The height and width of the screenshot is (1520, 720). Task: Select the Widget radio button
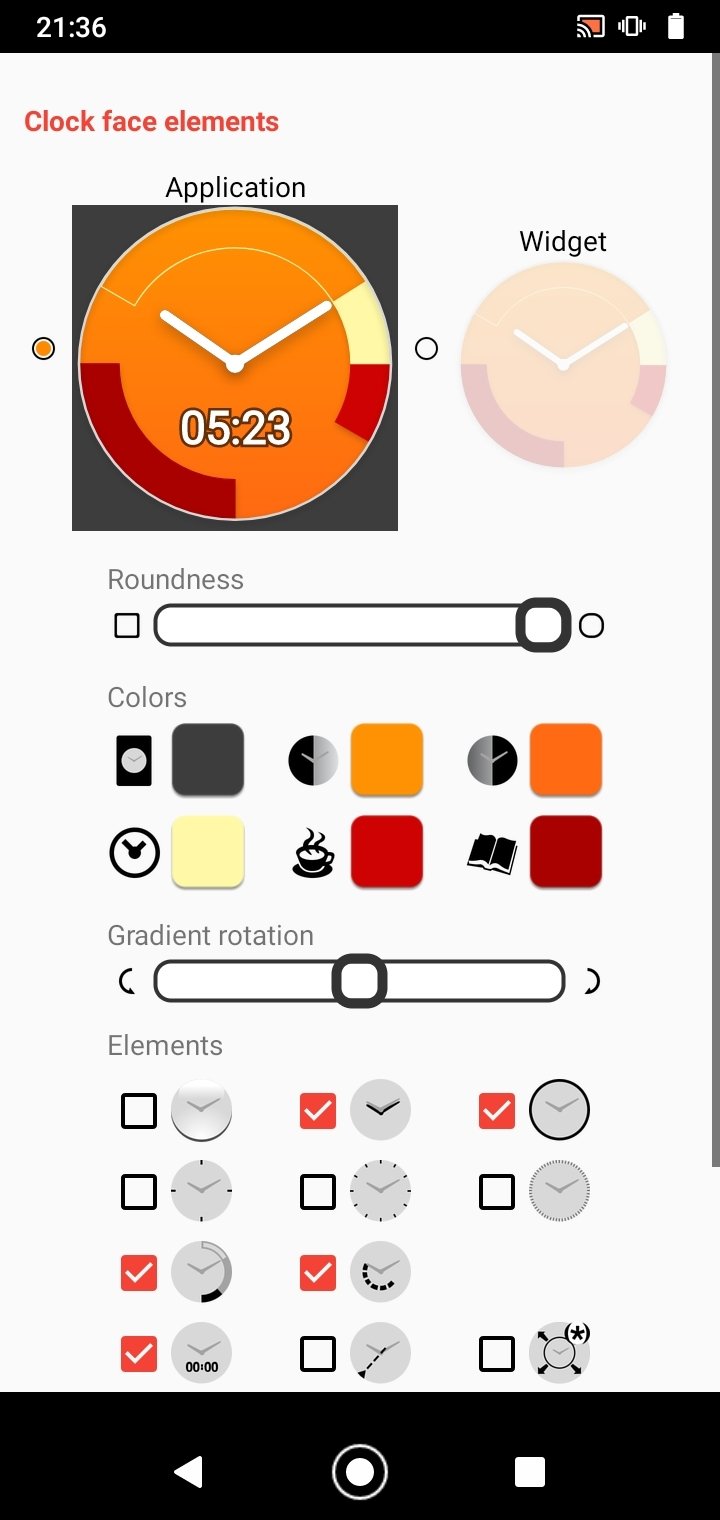coord(427,349)
